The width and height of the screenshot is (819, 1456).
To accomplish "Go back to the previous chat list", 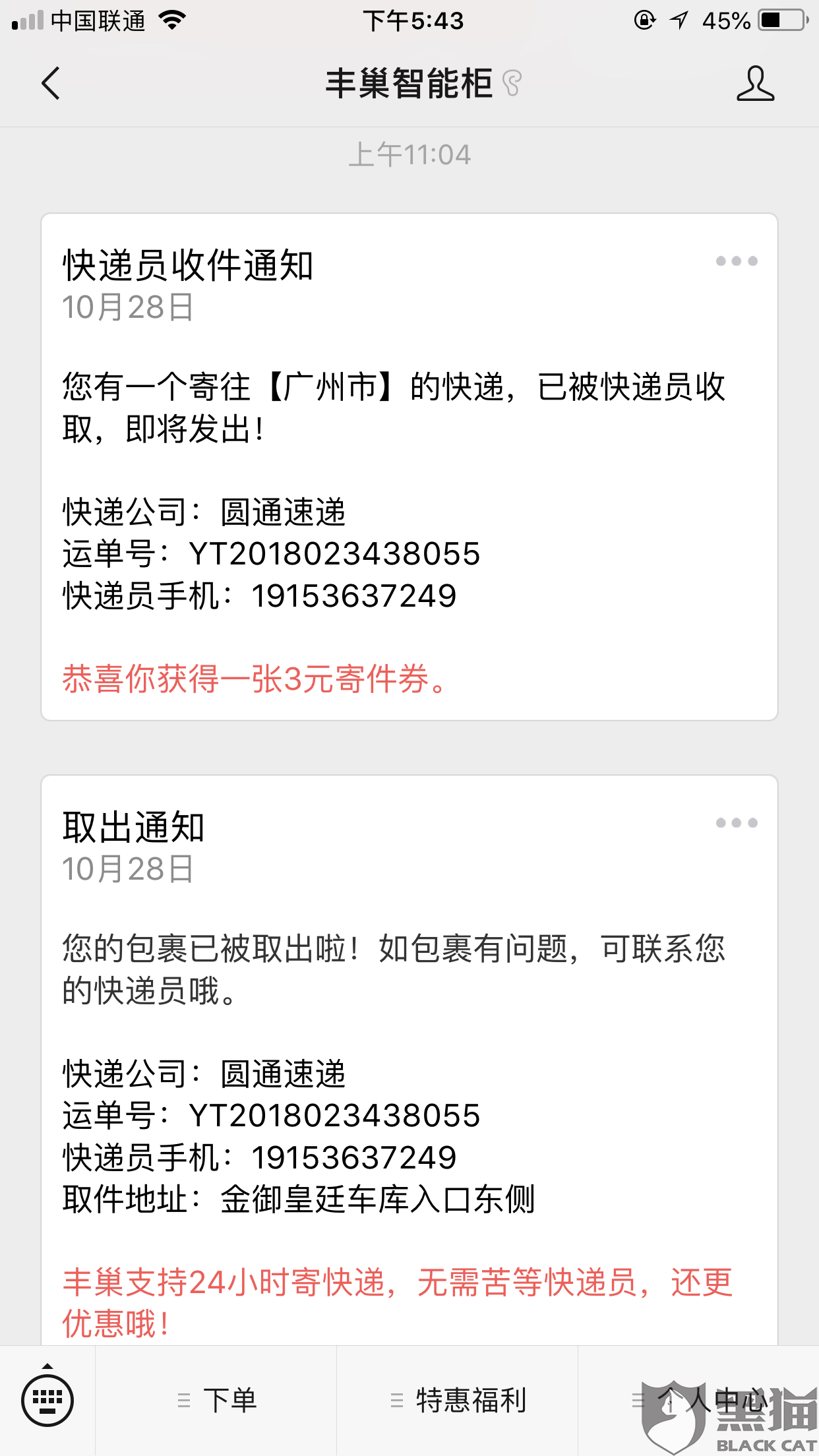I will tap(50, 84).
